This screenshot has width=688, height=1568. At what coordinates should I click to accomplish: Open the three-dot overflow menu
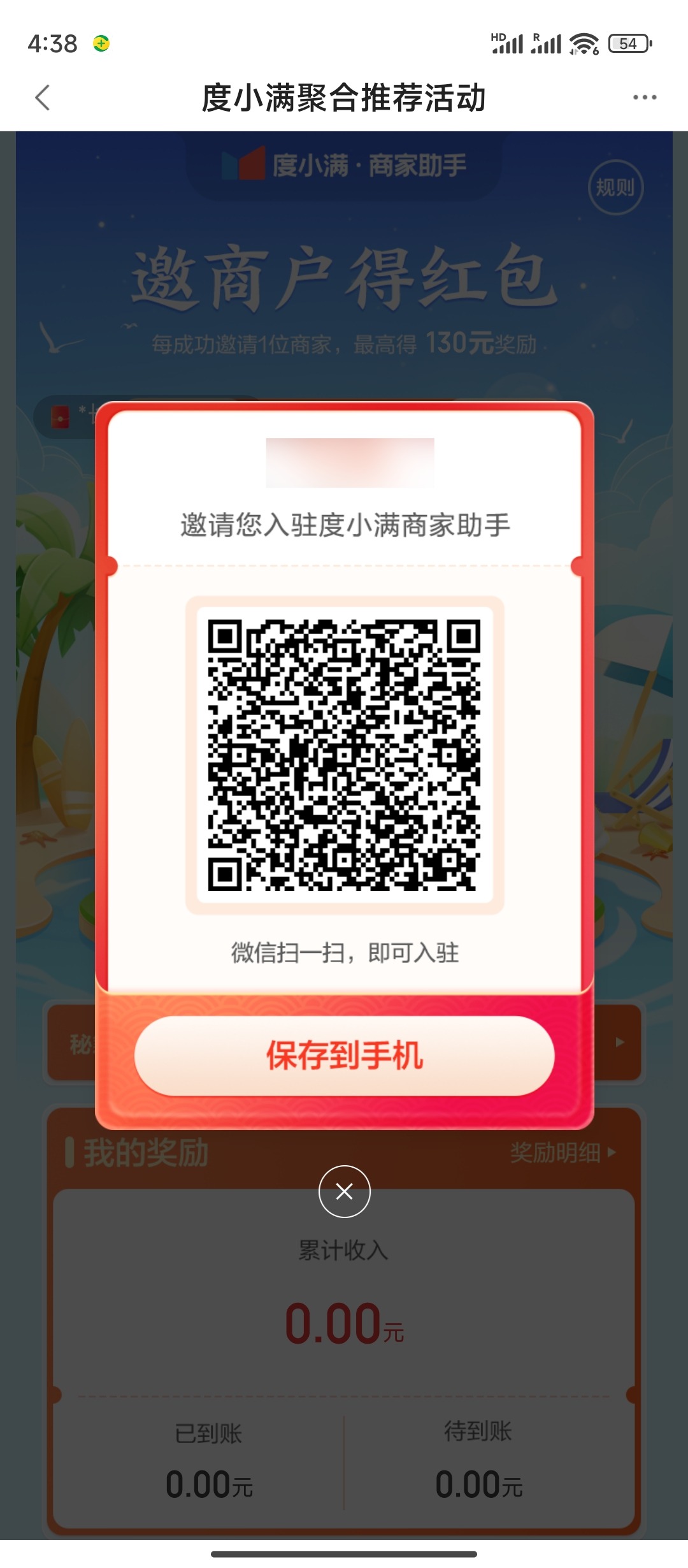[644, 98]
